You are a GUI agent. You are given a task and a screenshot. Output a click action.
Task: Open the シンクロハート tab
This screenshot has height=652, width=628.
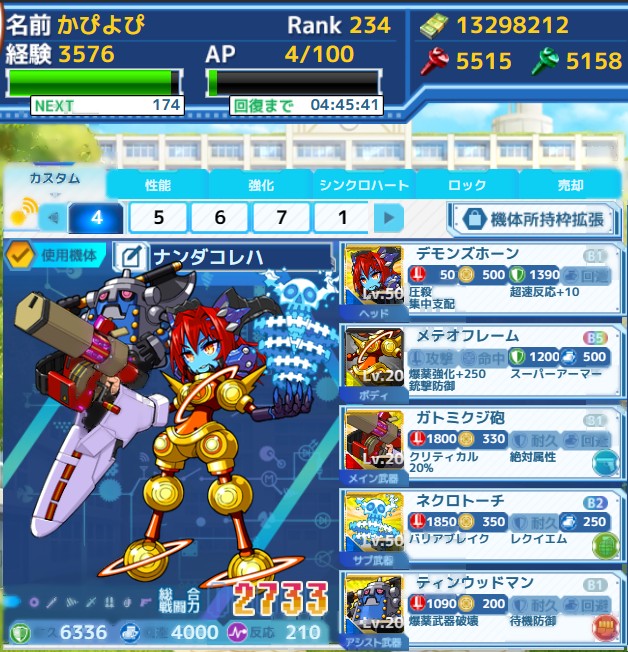pyautogui.click(x=364, y=186)
